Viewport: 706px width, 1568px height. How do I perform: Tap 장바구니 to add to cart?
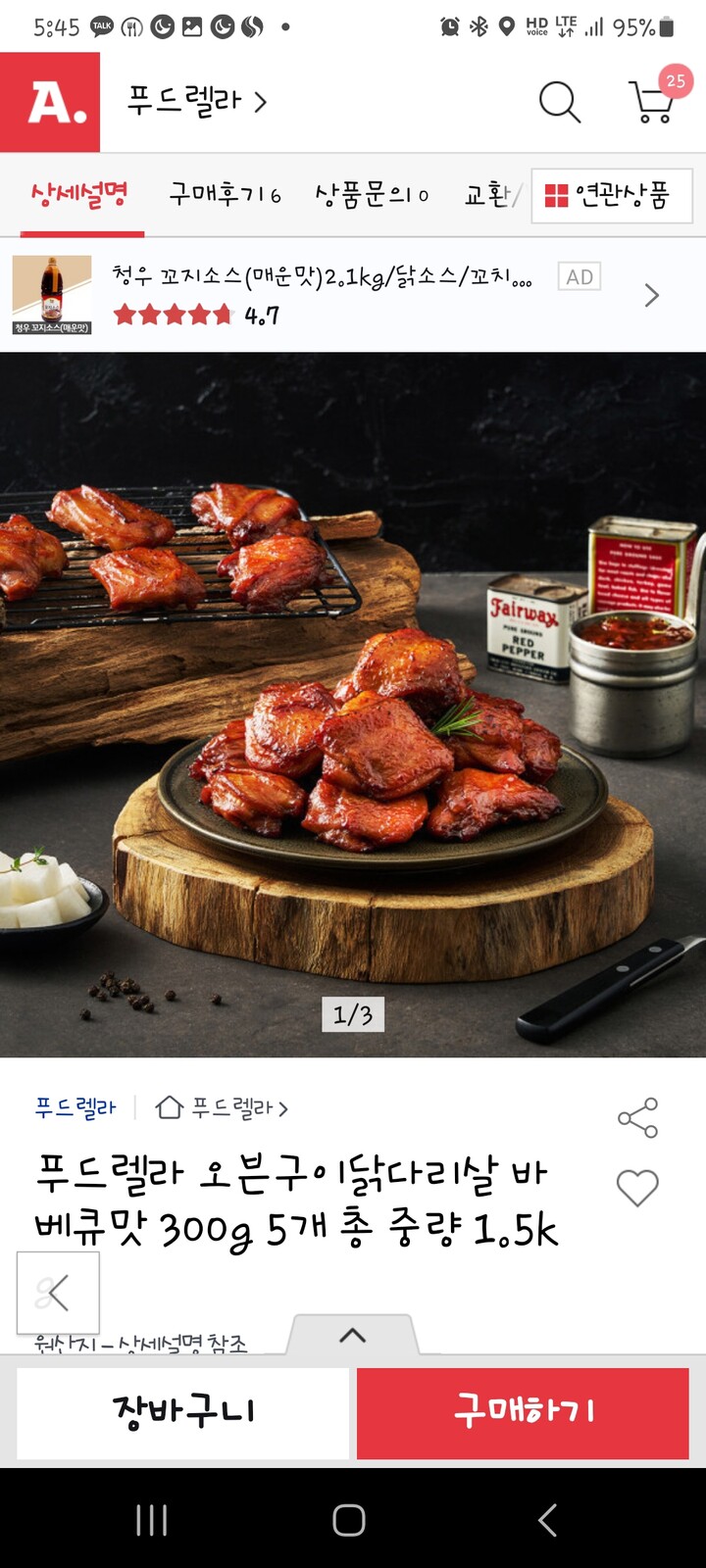(x=183, y=1413)
